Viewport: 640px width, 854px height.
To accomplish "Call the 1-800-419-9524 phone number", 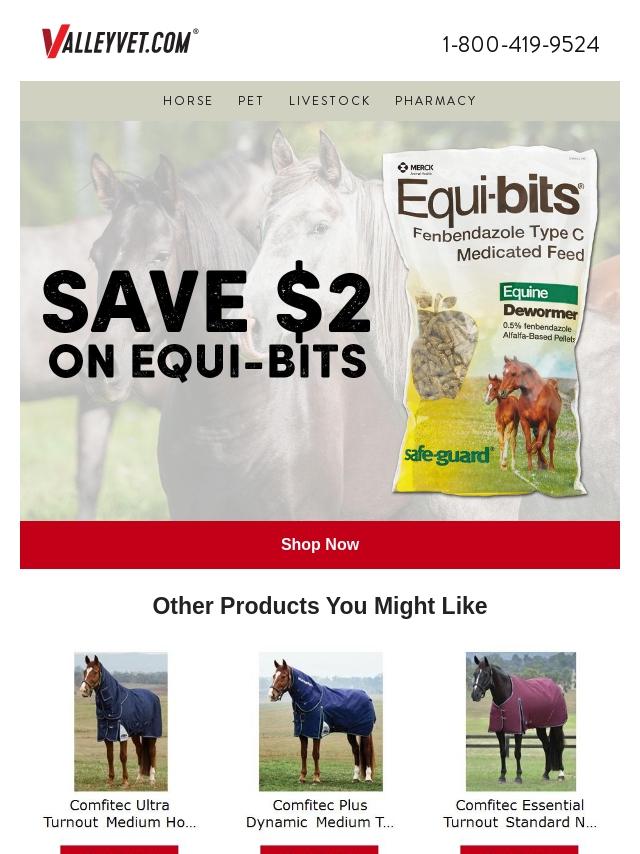I will pos(520,45).
